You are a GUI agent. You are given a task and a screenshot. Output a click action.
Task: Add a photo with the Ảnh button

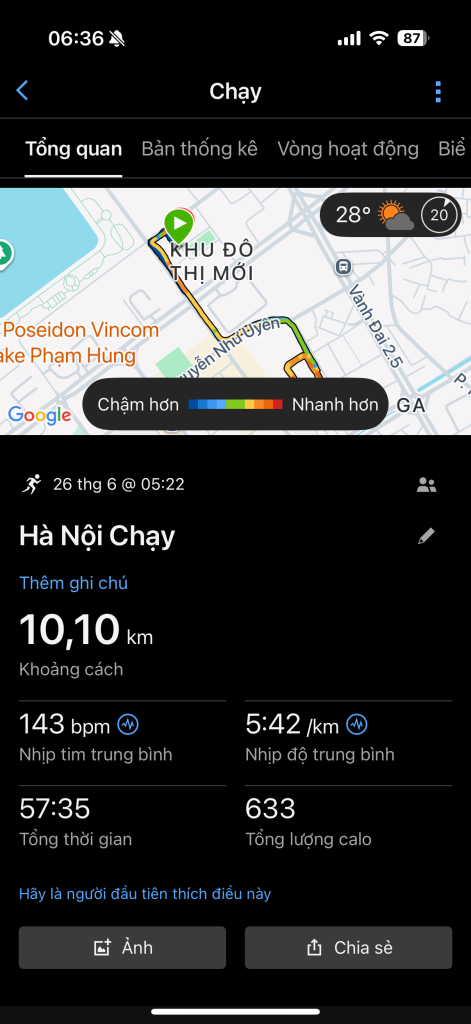pyautogui.click(x=122, y=948)
